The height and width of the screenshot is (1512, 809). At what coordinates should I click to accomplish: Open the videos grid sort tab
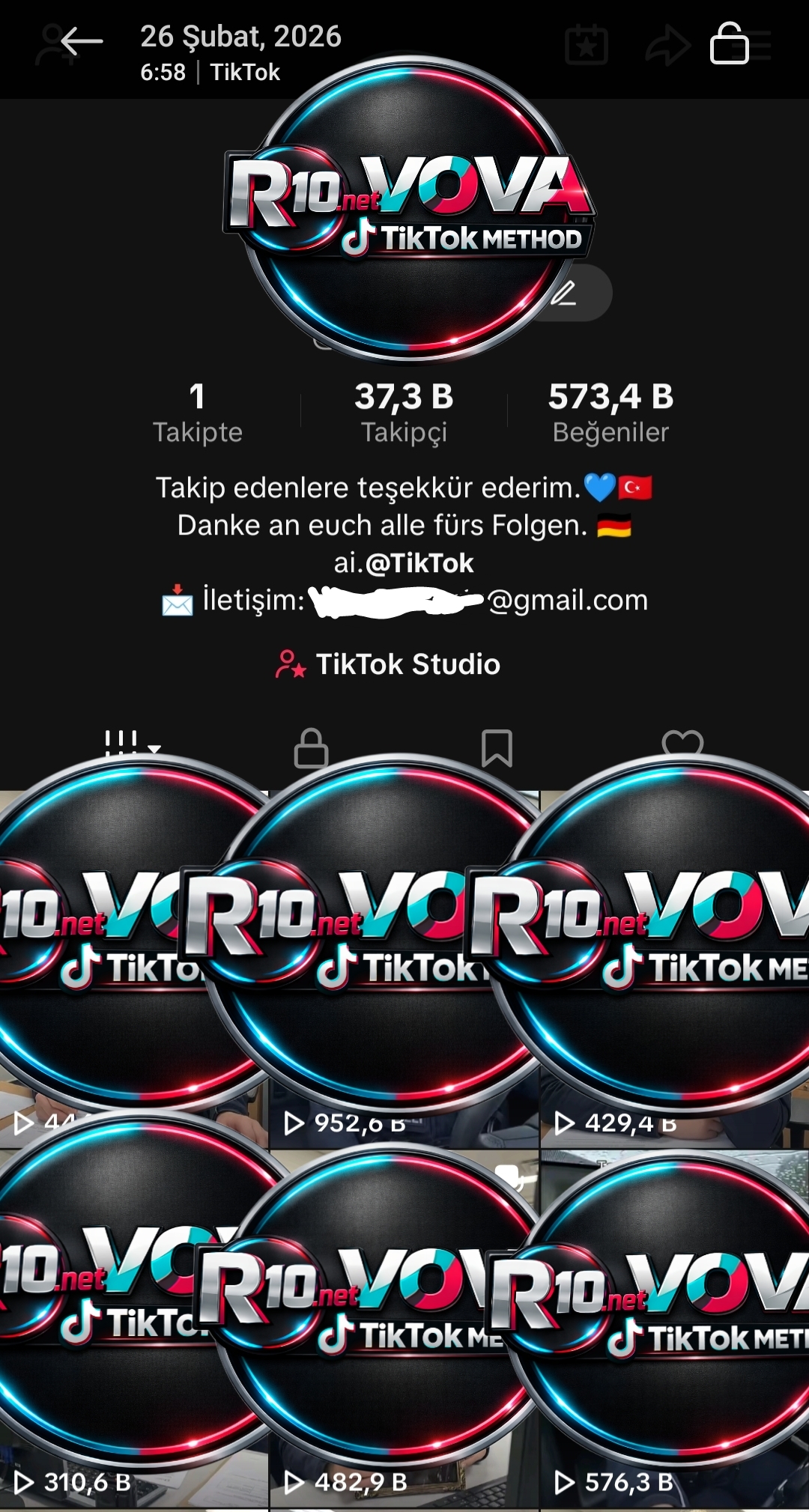point(131,744)
